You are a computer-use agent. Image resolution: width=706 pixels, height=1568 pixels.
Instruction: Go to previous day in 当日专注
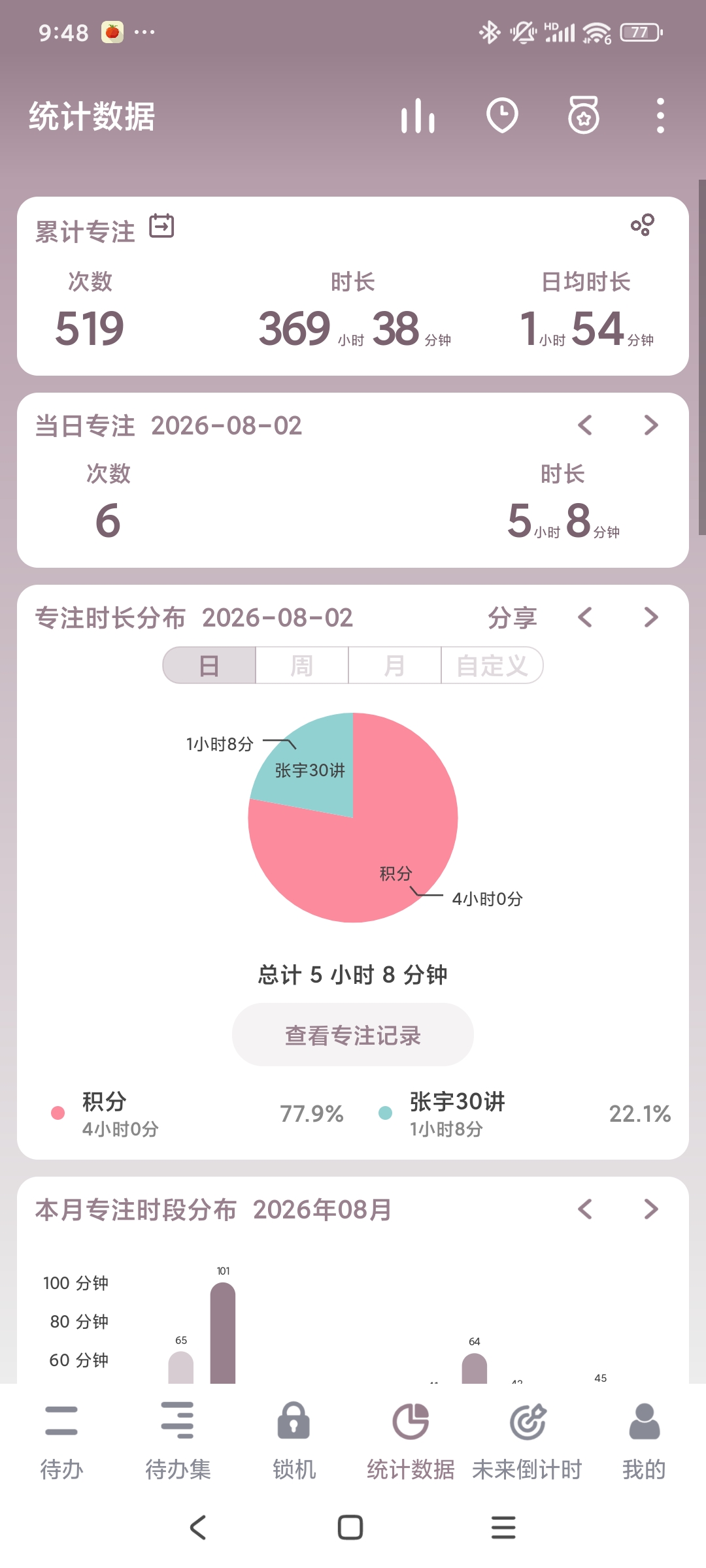pos(585,425)
